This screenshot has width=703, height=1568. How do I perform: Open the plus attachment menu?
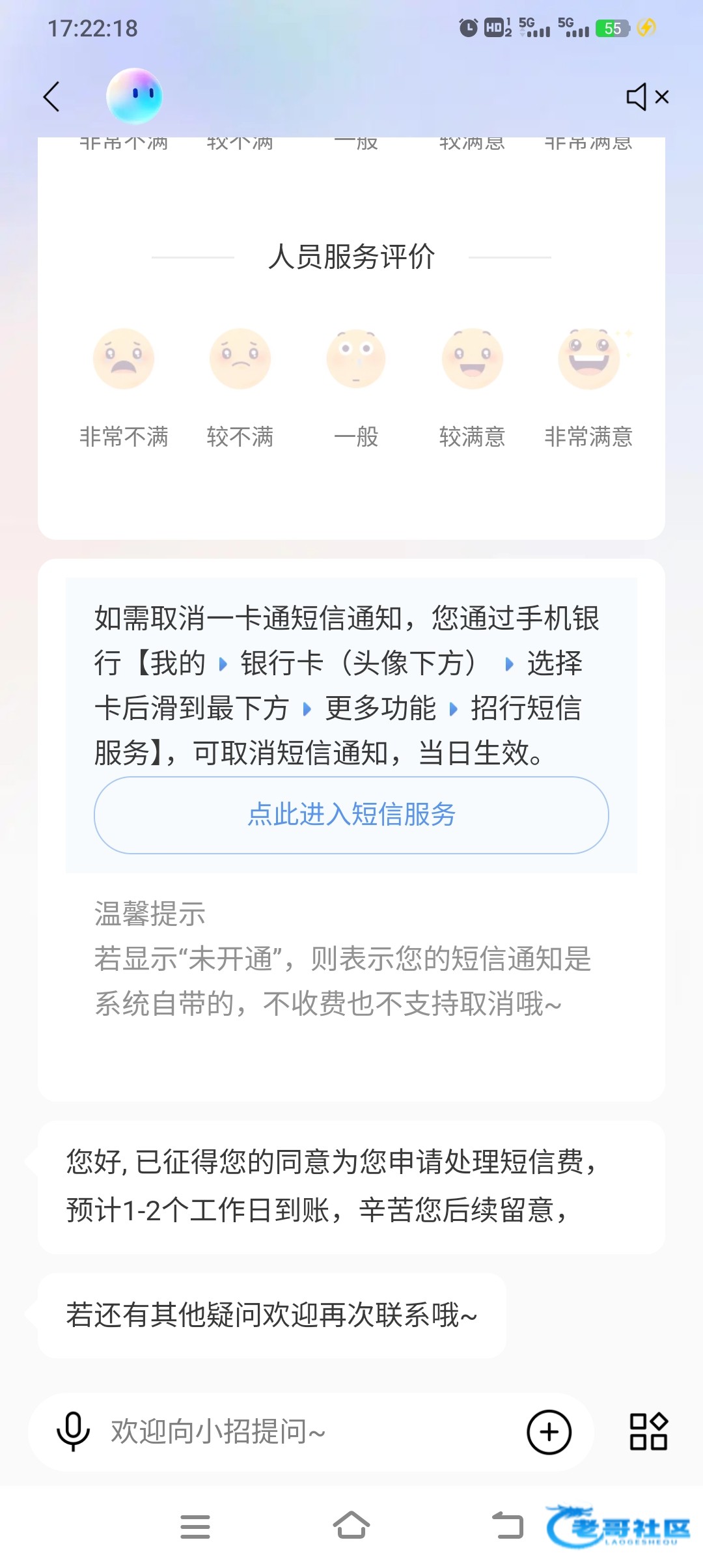click(x=549, y=1432)
